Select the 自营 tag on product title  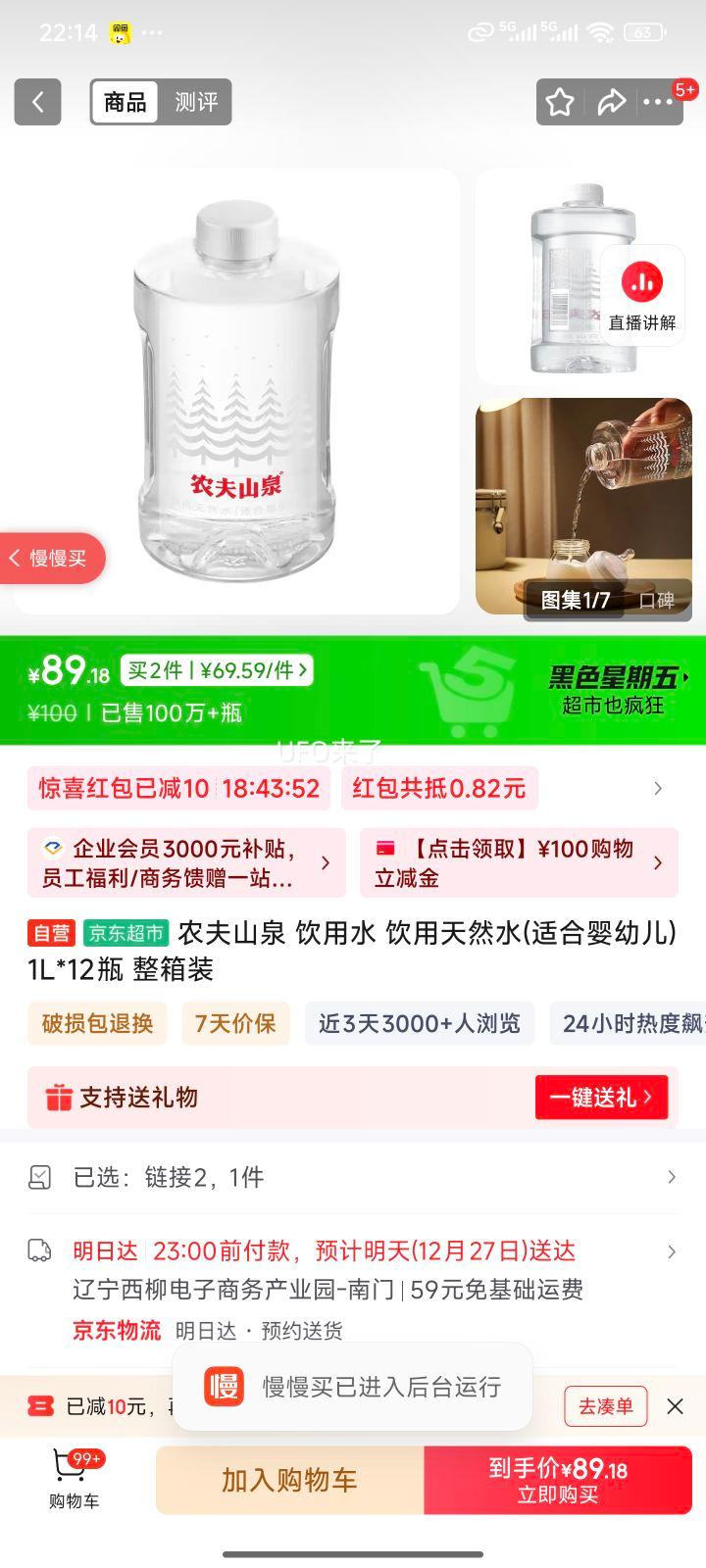pyautogui.click(x=53, y=934)
